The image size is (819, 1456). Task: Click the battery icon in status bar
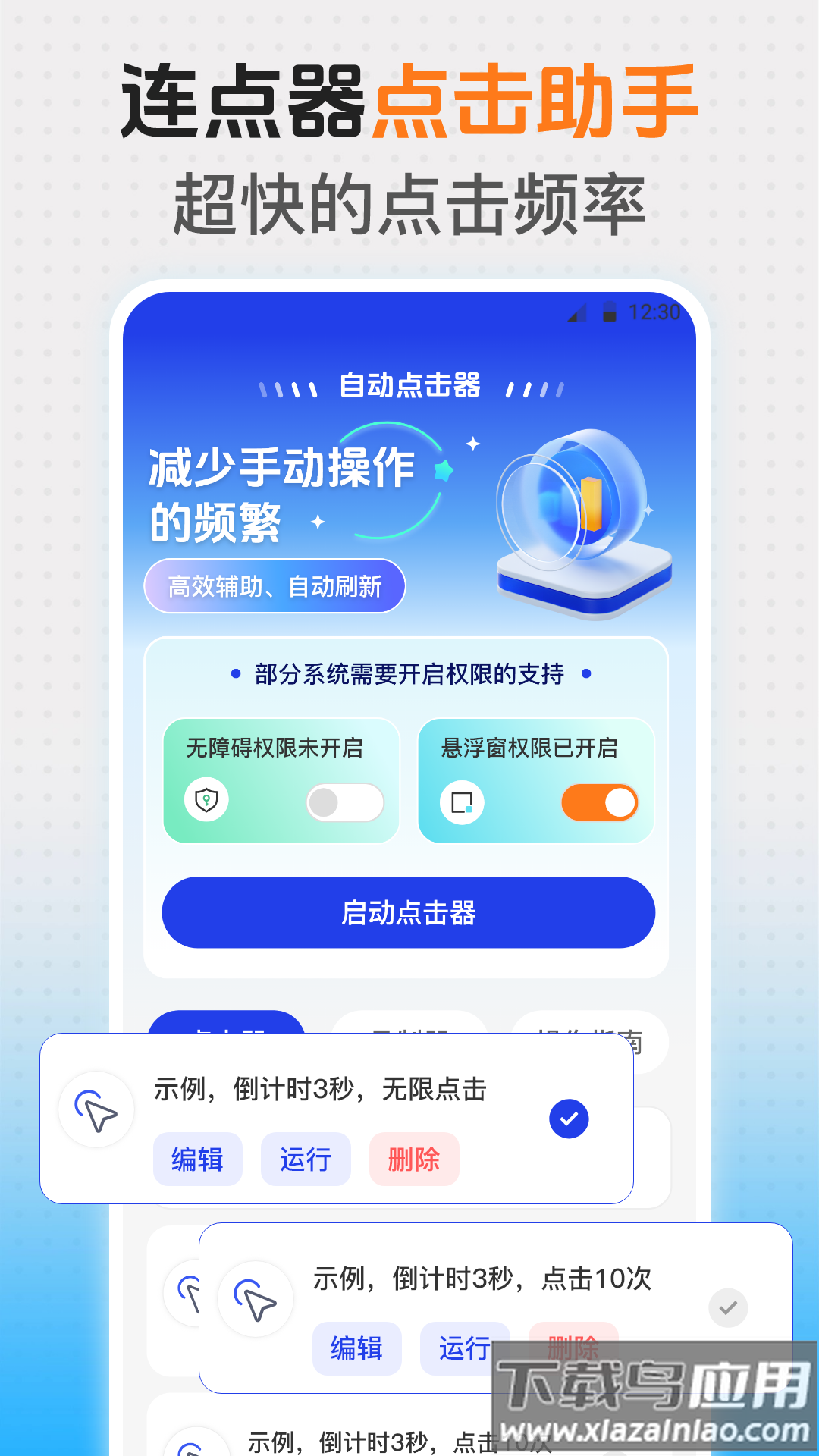tap(610, 311)
